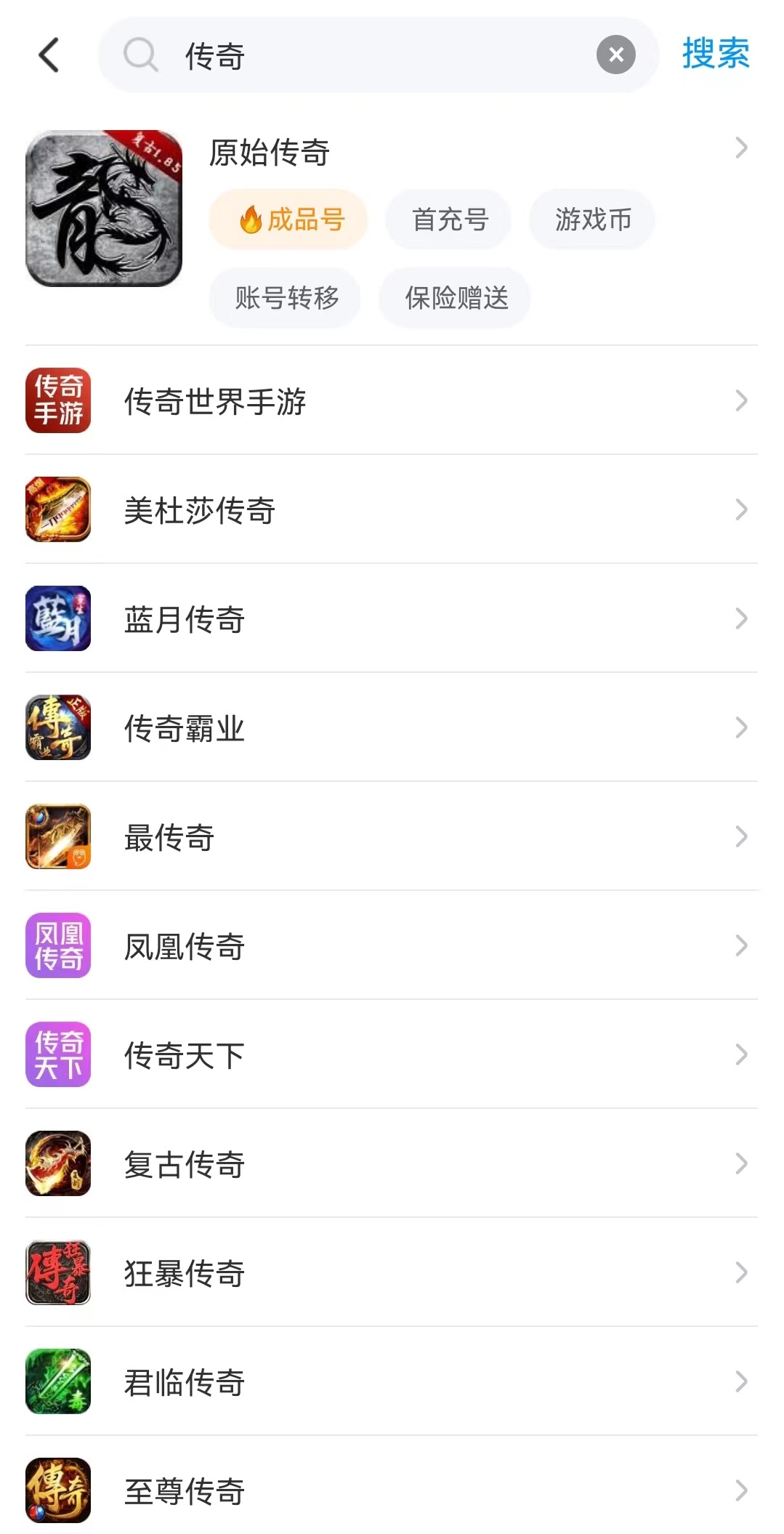Choose the 账号转移 chip
This screenshot has width=784, height=1534.
click(286, 298)
